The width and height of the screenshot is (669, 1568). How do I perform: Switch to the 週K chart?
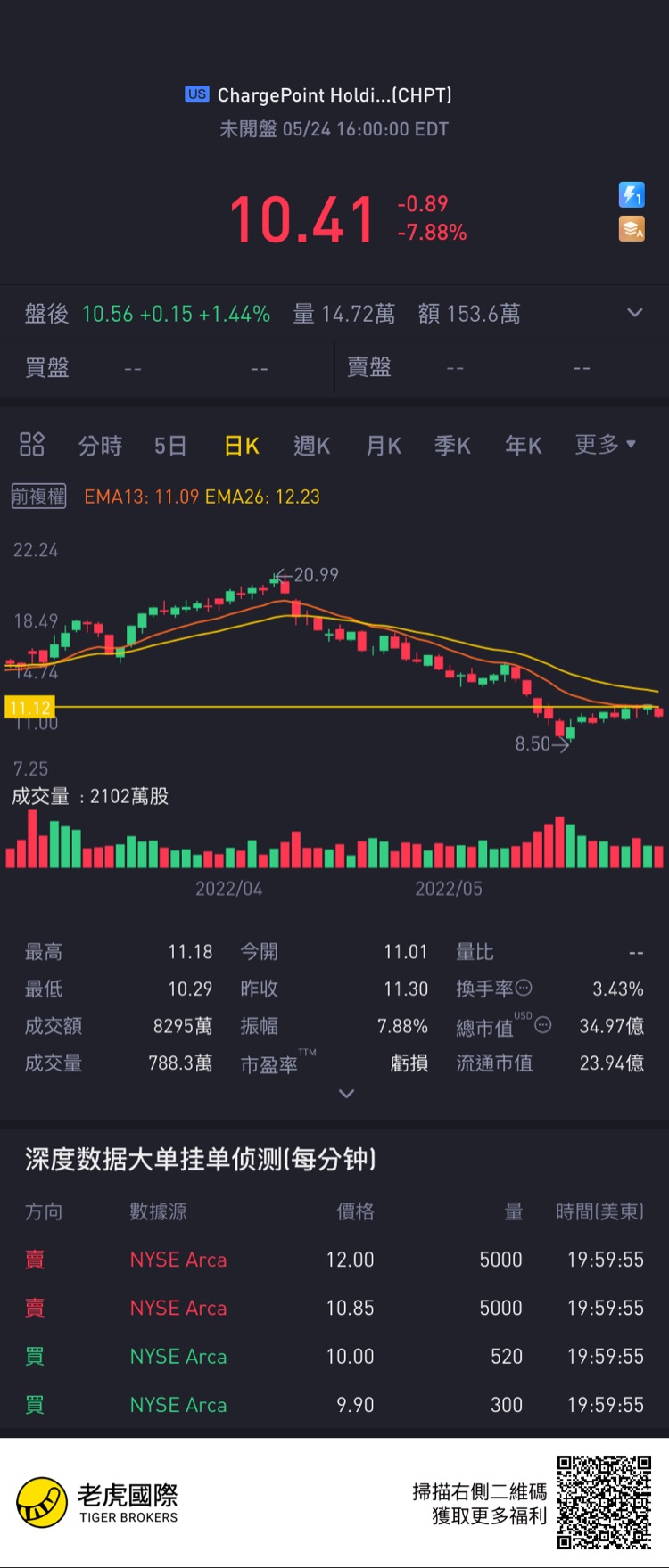(x=311, y=445)
